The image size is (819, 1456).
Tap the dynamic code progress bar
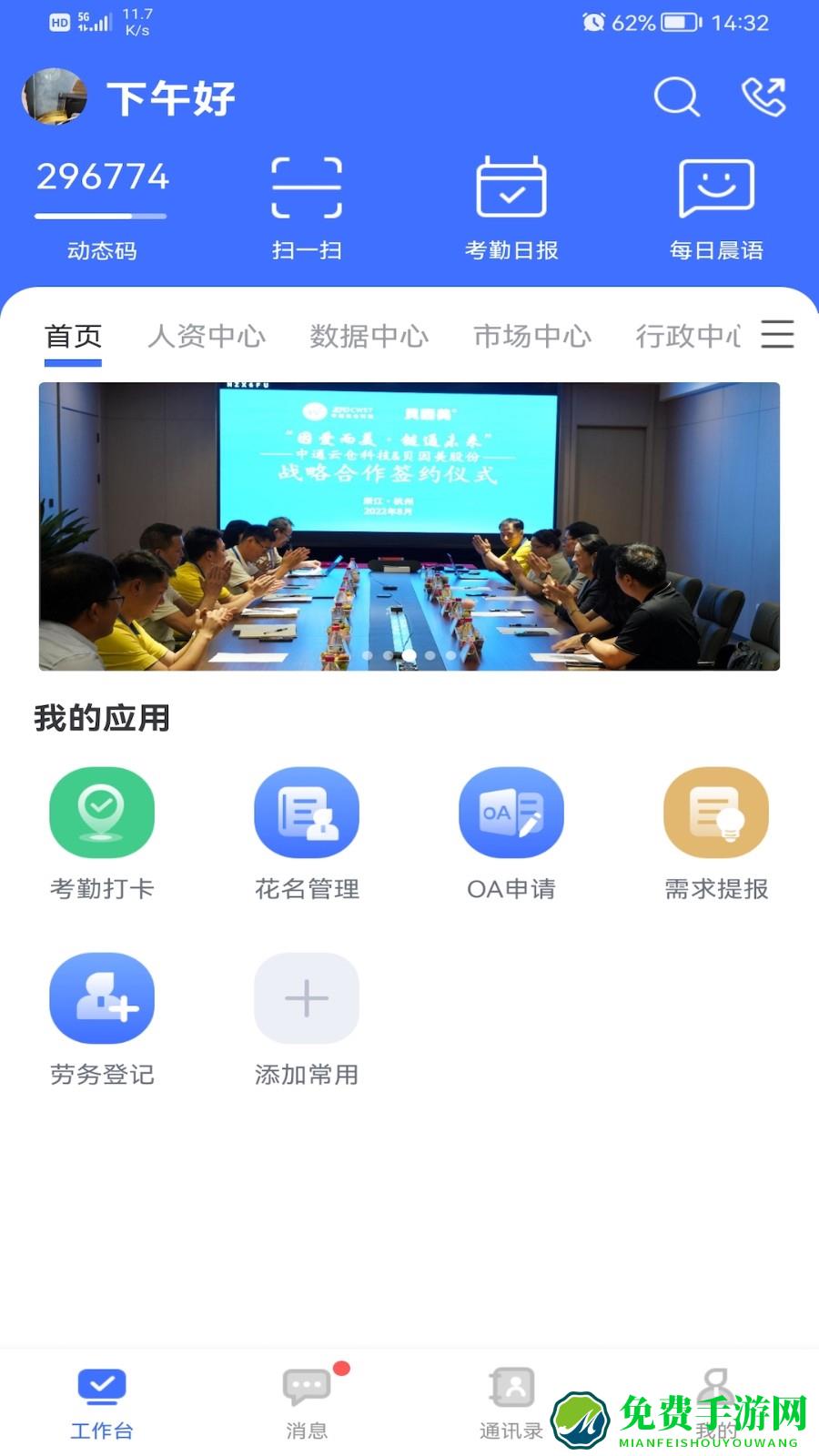pyautogui.click(x=100, y=217)
